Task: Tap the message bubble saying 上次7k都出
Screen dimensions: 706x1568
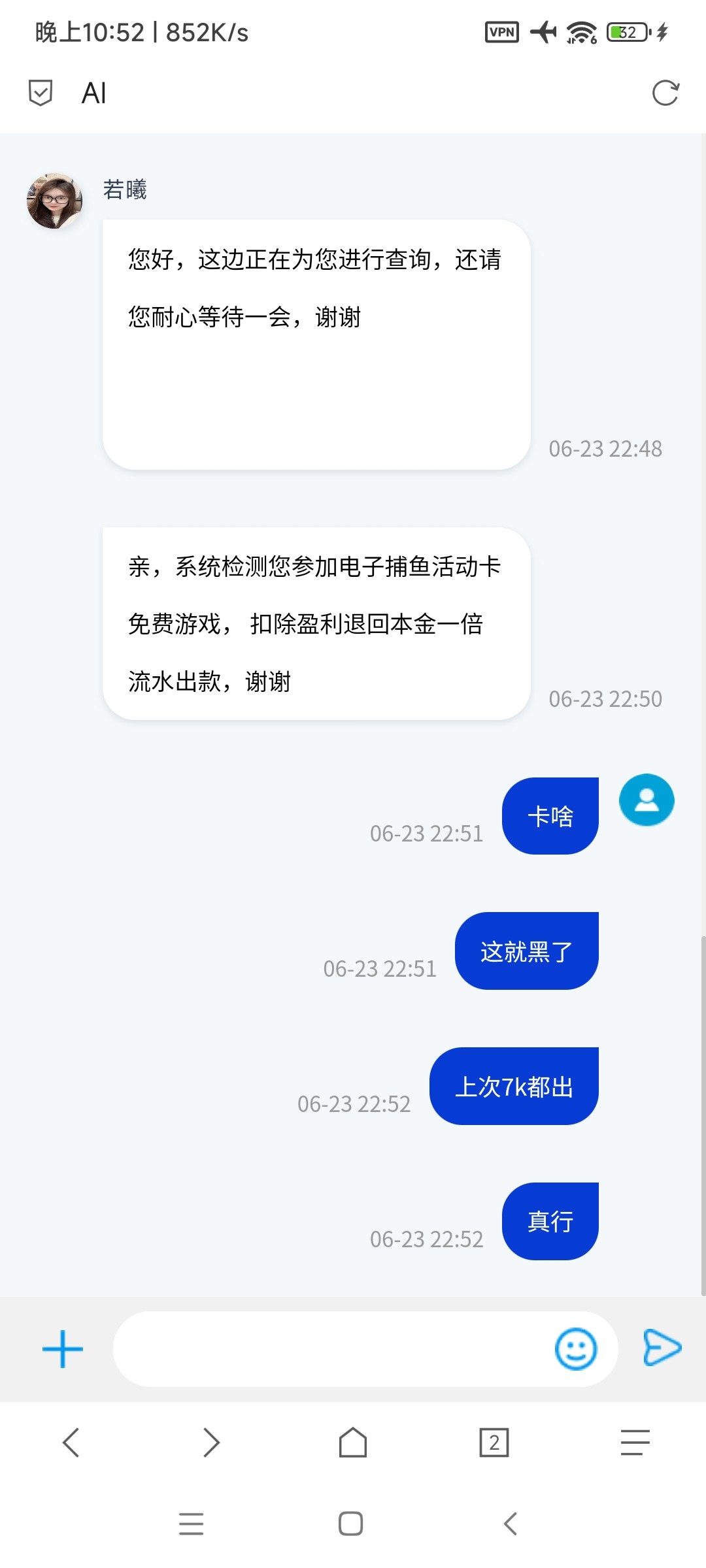Action: point(513,1086)
